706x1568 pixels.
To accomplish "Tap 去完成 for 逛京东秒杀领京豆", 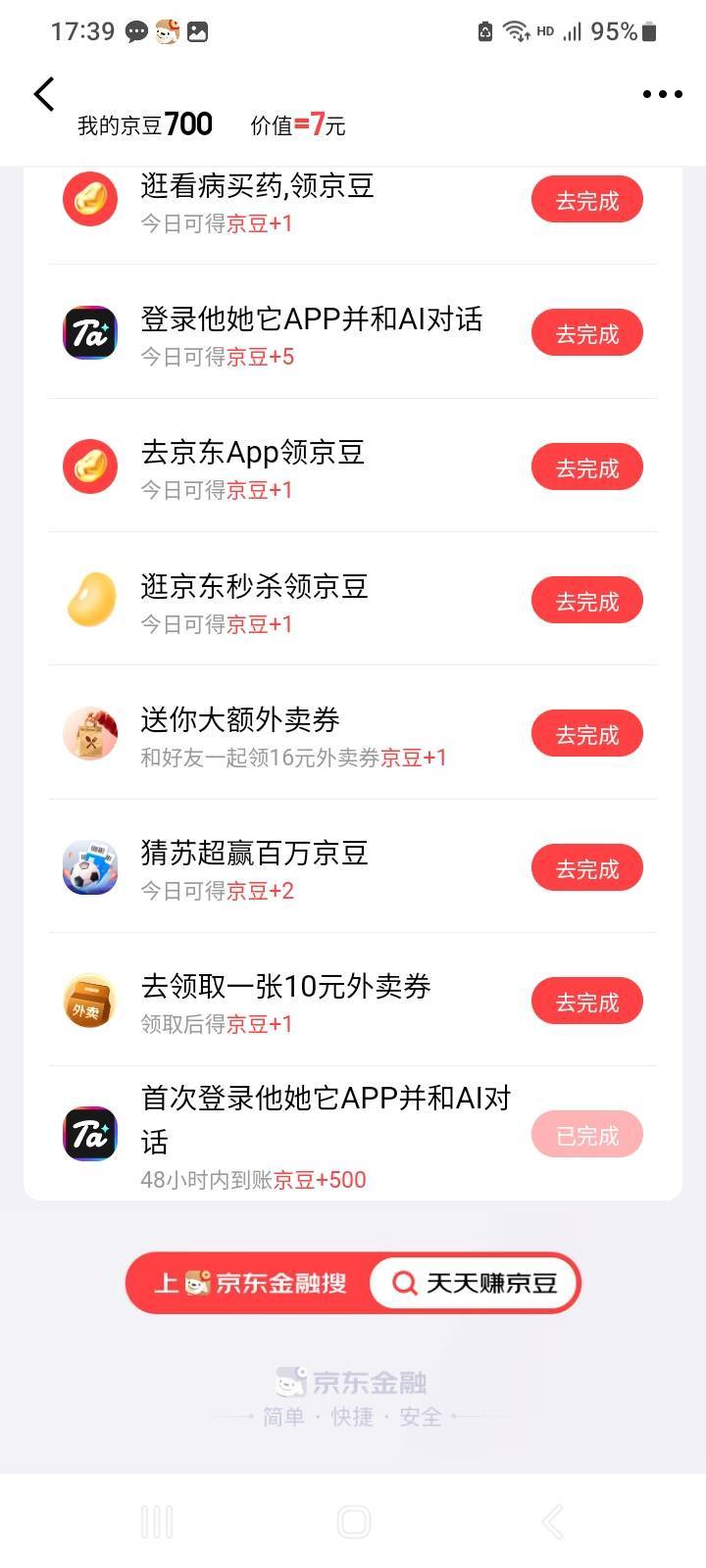I will click(587, 602).
